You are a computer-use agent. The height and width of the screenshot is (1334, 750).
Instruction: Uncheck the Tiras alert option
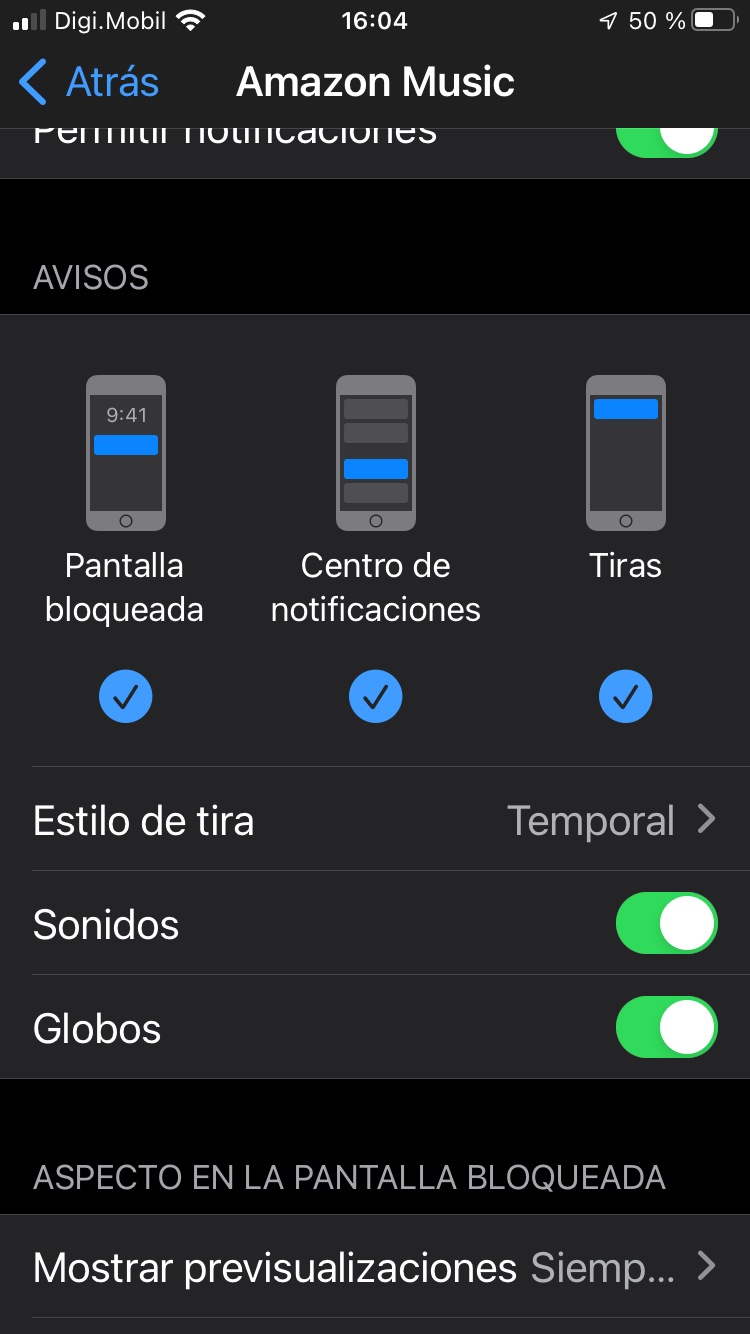[626, 696]
